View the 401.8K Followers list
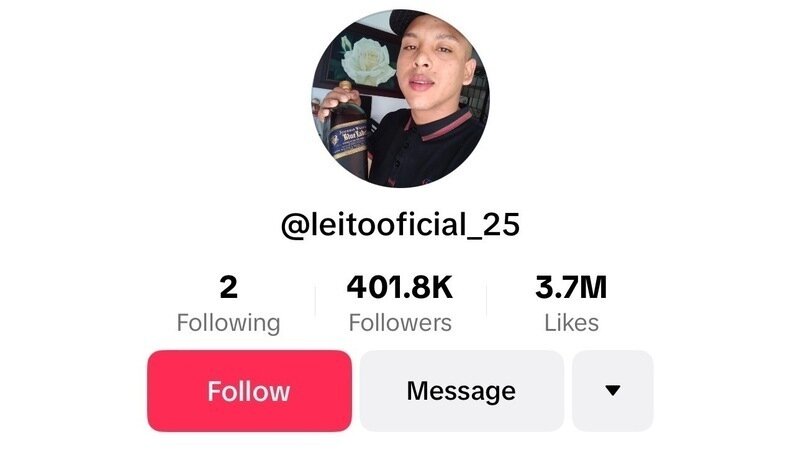The width and height of the screenshot is (800, 450). (x=400, y=305)
